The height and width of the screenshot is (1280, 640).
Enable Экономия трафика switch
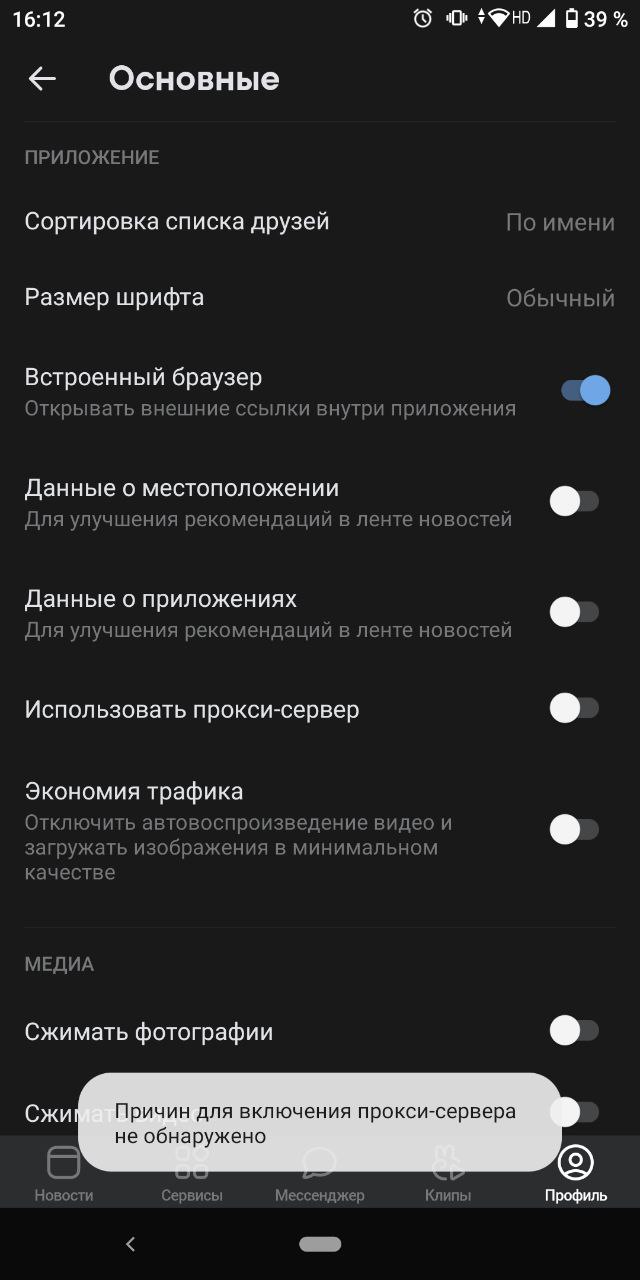(x=574, y=829)
